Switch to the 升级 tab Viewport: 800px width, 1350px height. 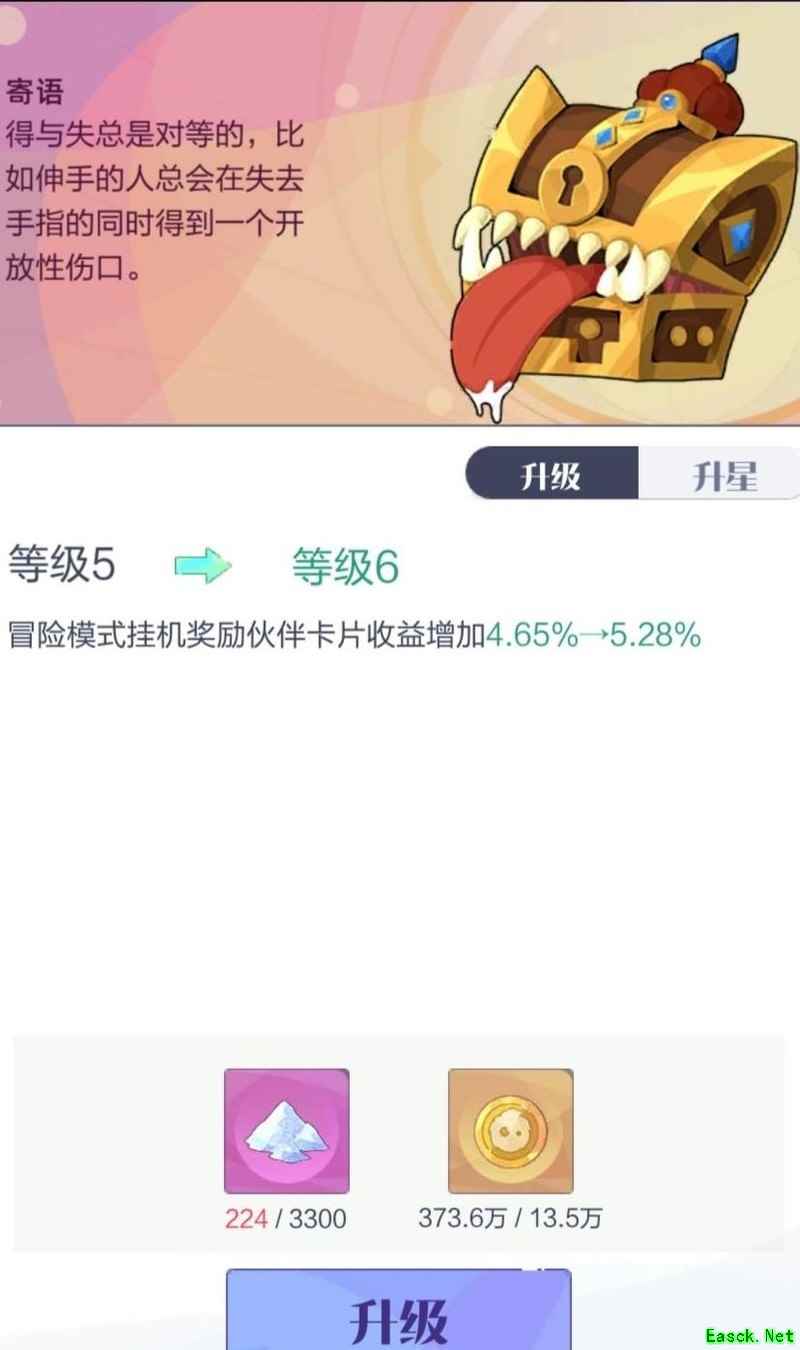click(551, 474)
